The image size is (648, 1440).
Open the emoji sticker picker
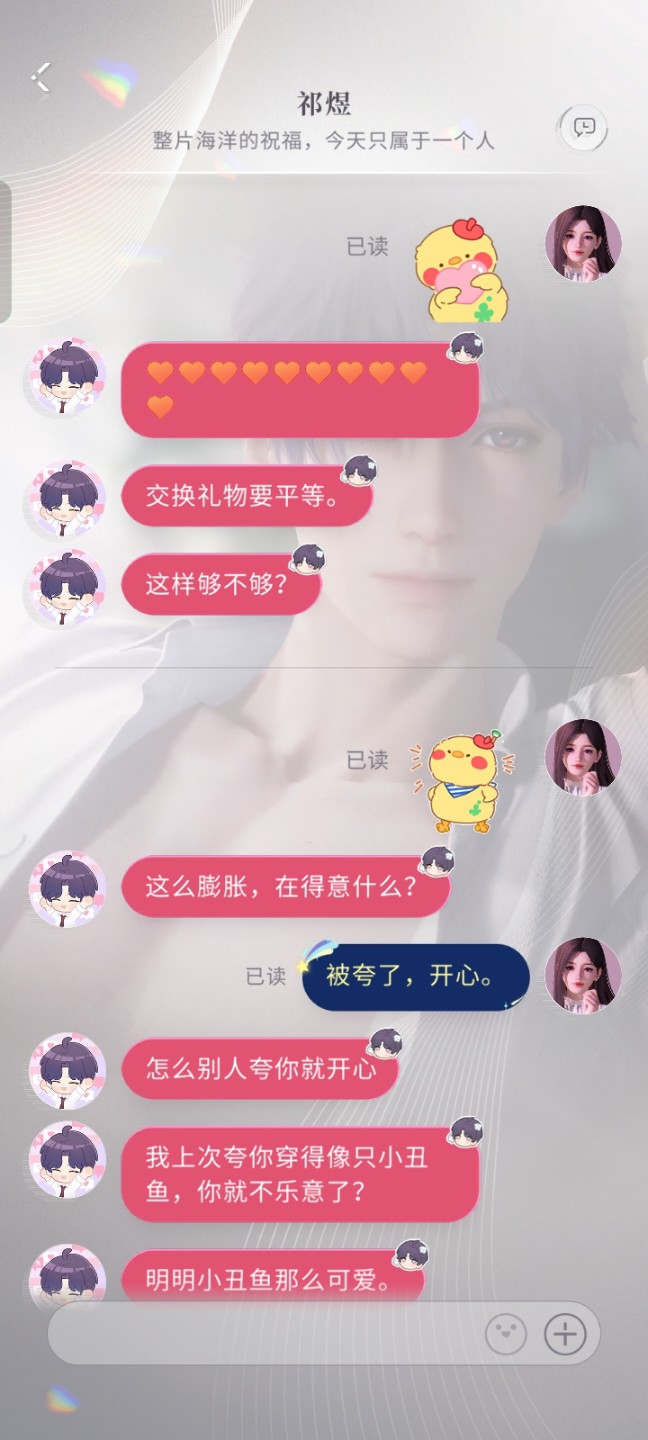click(505, 1334)
